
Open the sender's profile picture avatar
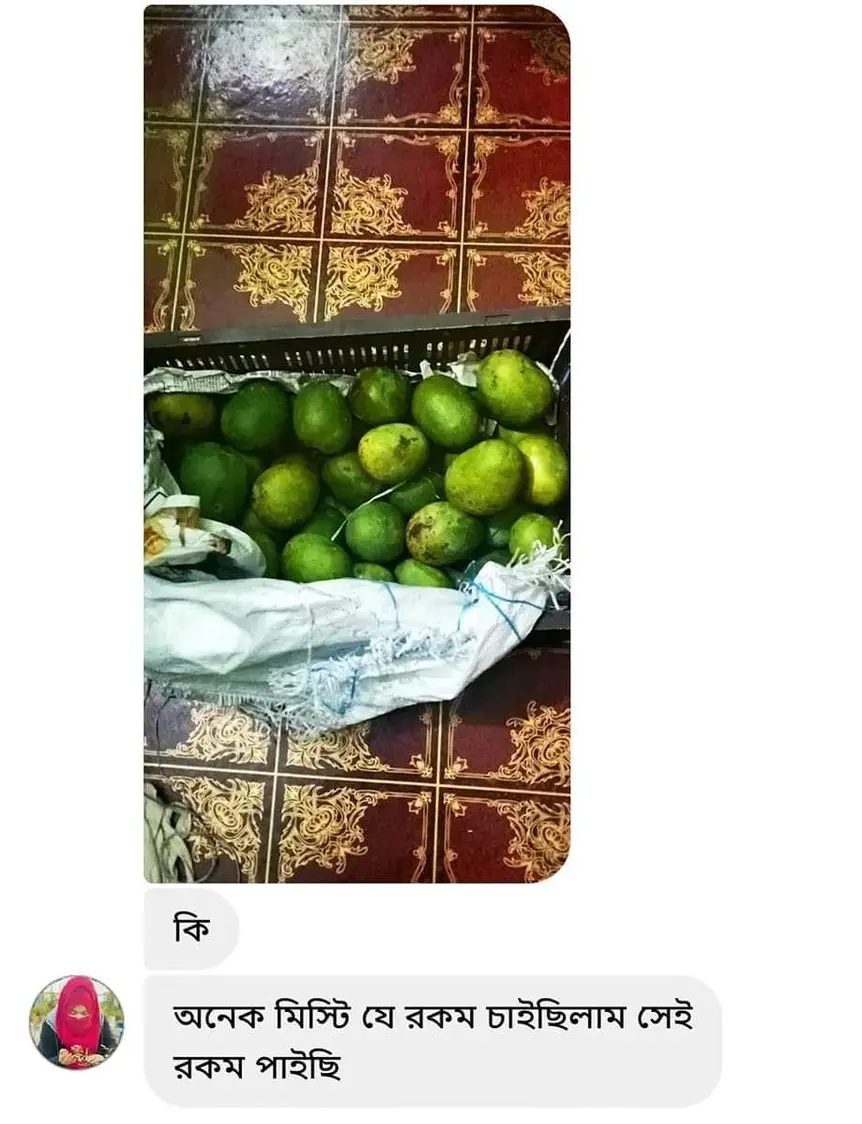[77, 1022]
